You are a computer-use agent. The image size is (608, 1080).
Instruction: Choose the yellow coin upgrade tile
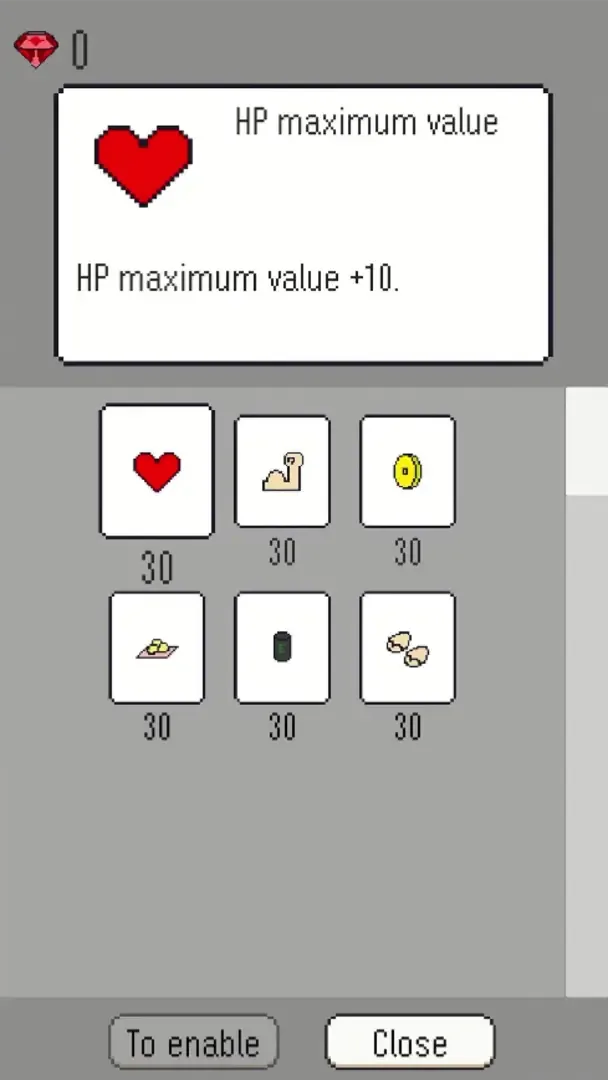coord(407,471)
